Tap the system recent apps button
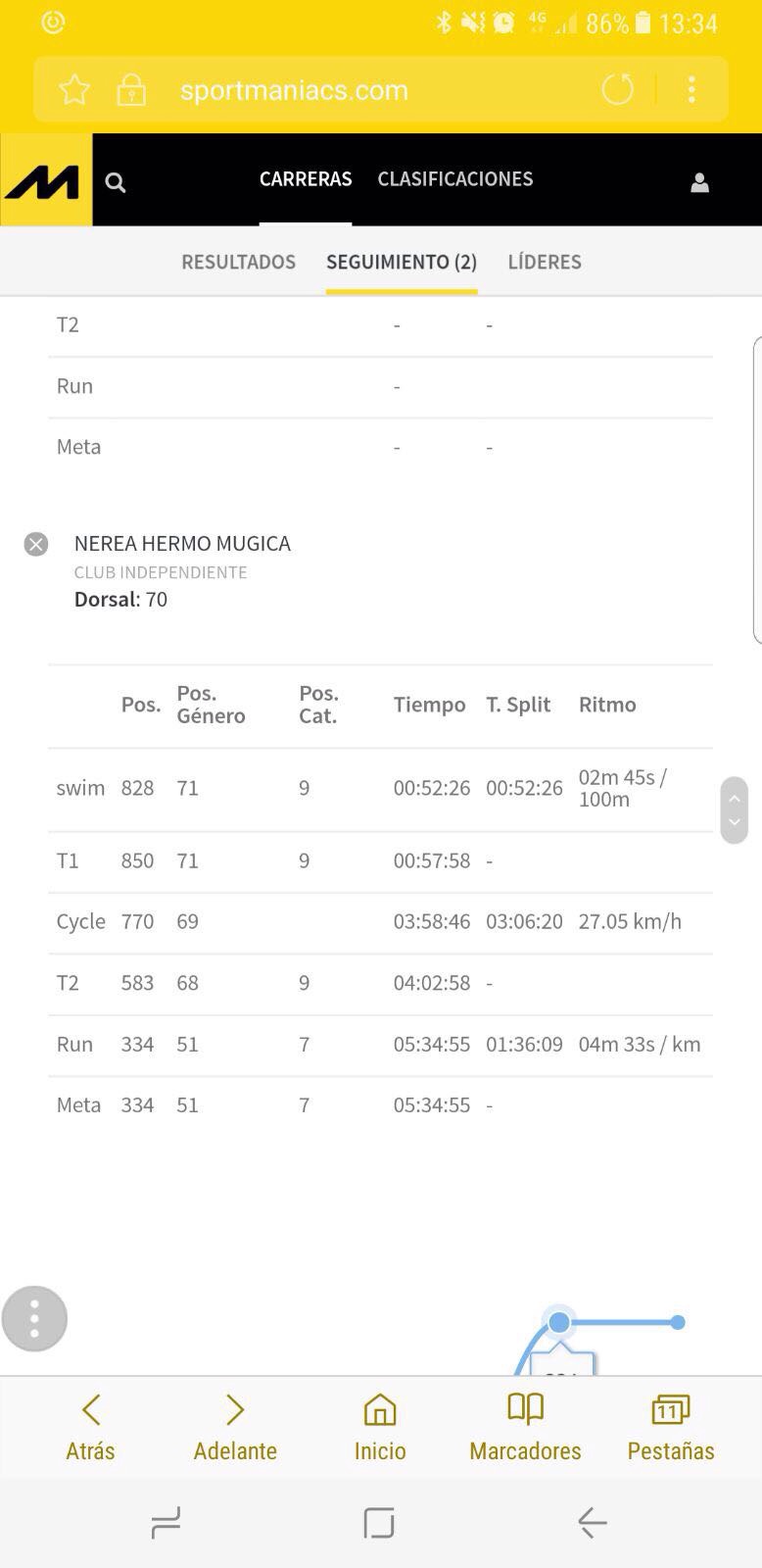Screen dimensions: 762x1568 pos(166,1523)
